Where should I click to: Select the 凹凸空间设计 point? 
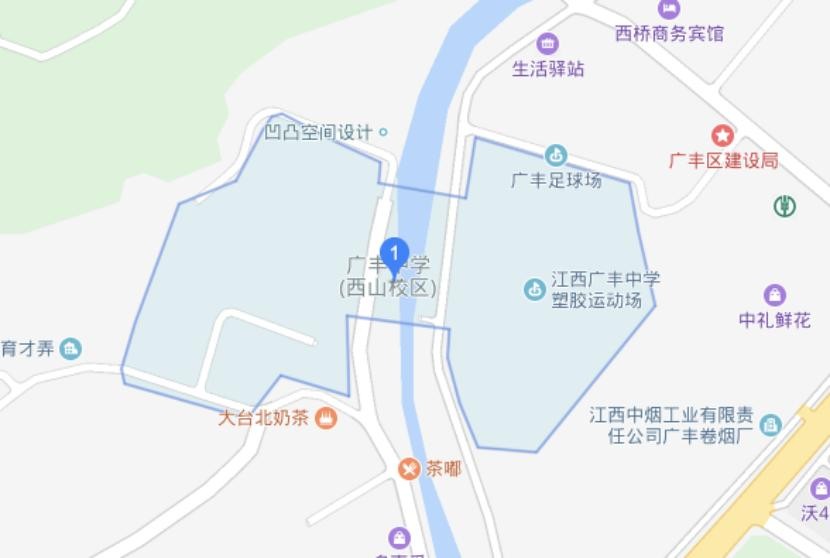pos(383,132)
